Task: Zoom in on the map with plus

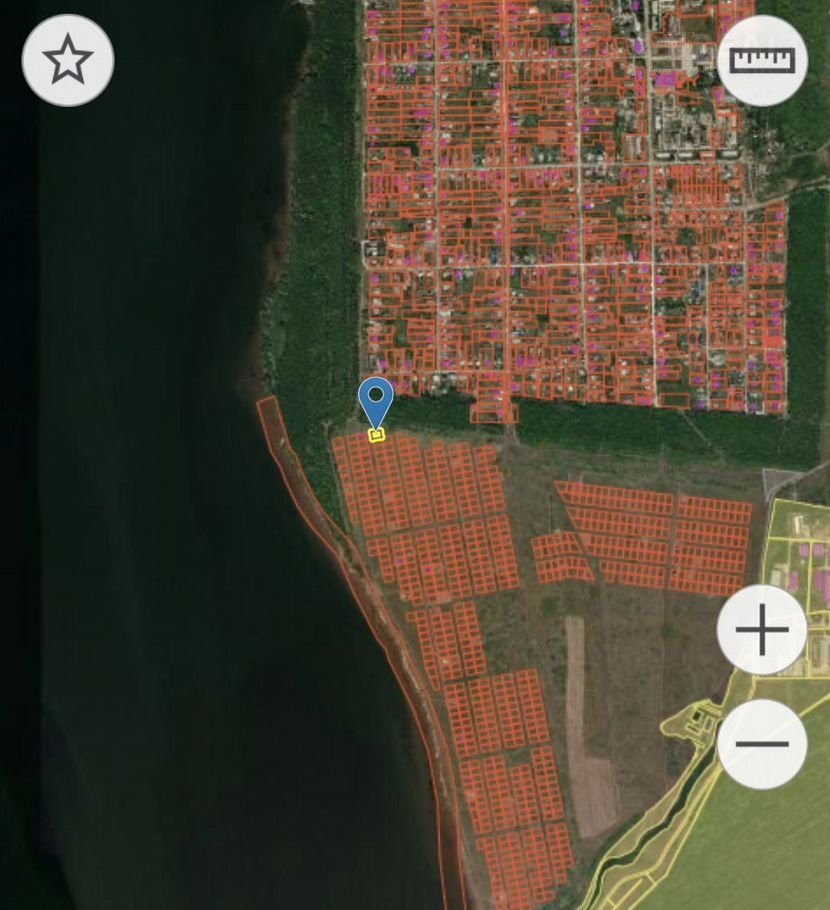Action: [x=762, y=631]
